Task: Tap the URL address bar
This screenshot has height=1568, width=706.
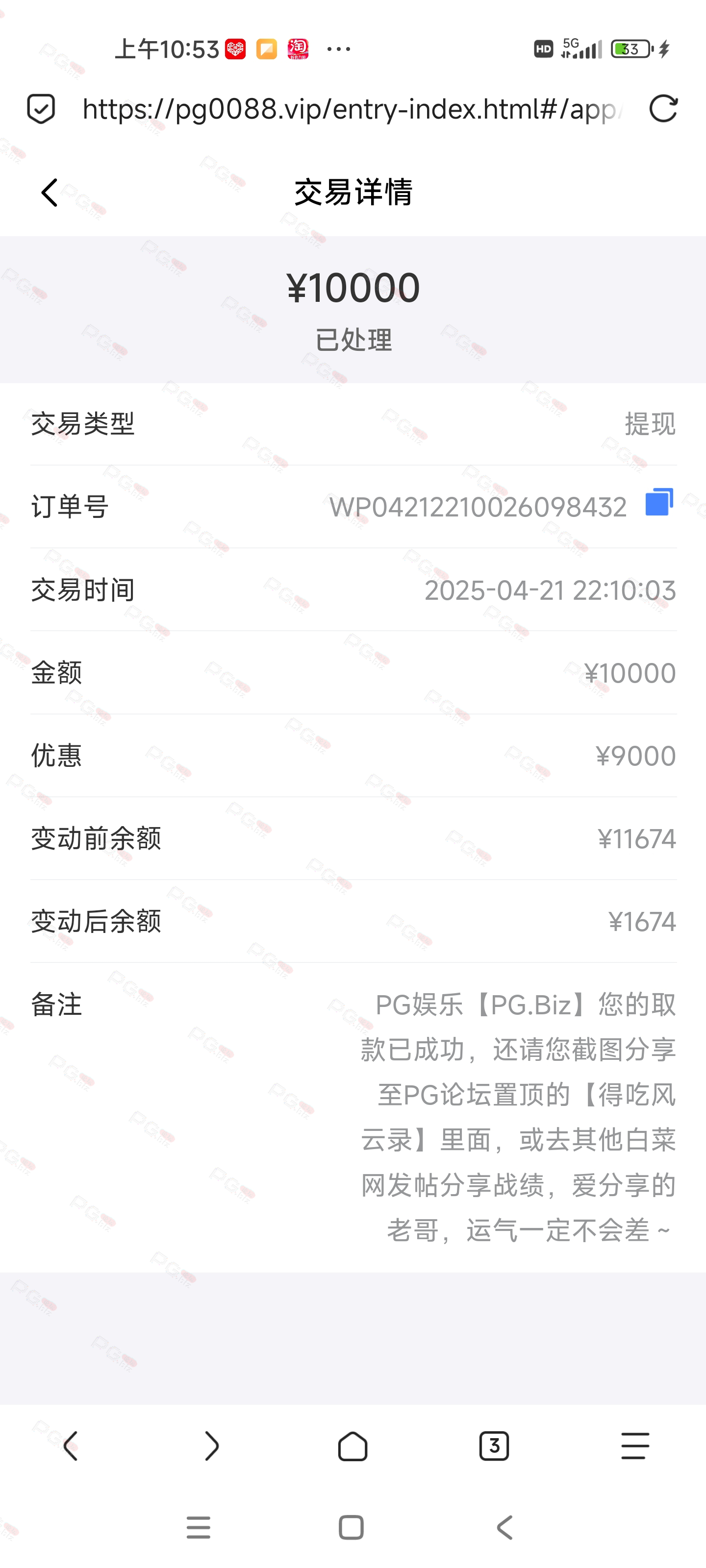Action: click(352, 110)
